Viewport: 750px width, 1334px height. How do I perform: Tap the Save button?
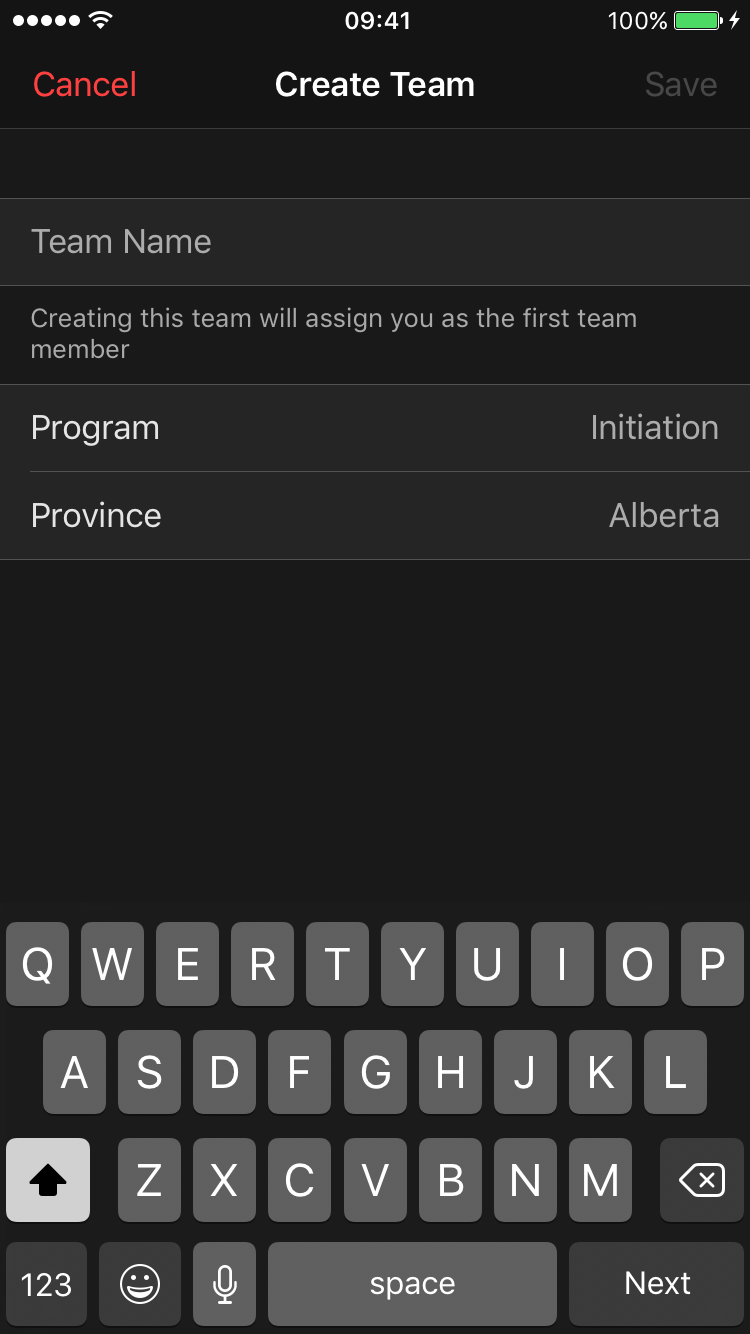680,85
